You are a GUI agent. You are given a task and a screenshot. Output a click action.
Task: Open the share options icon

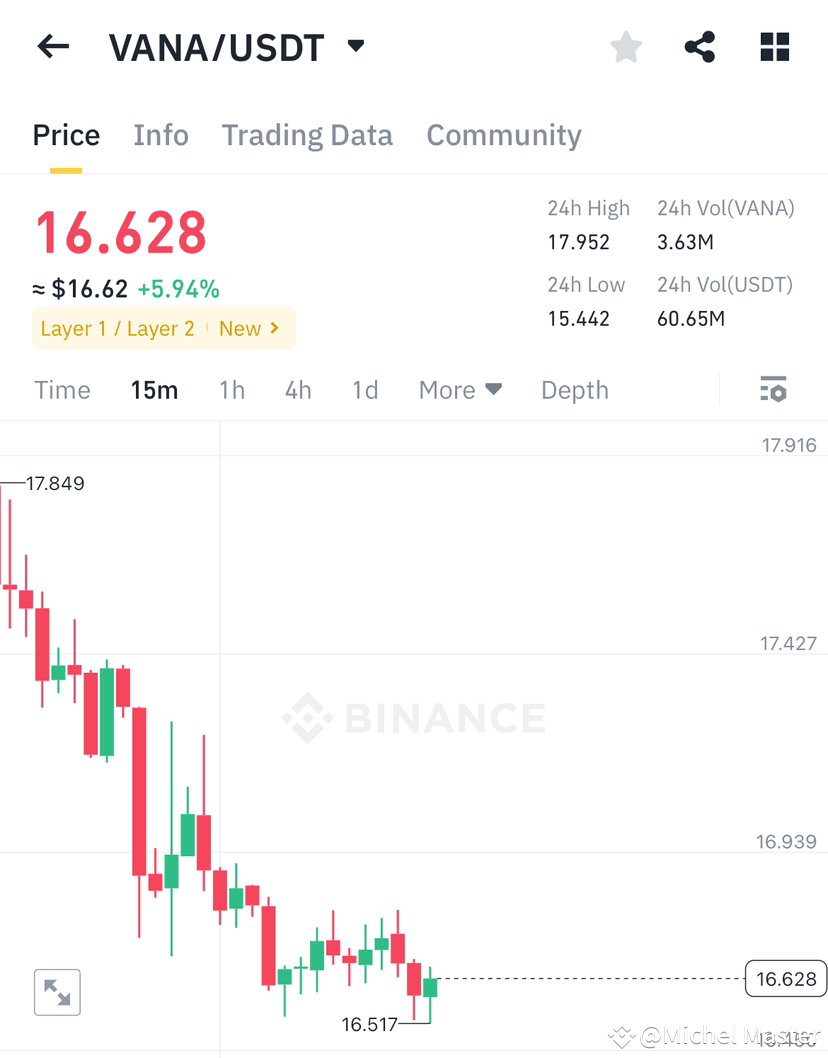click(x=699, y=46)
